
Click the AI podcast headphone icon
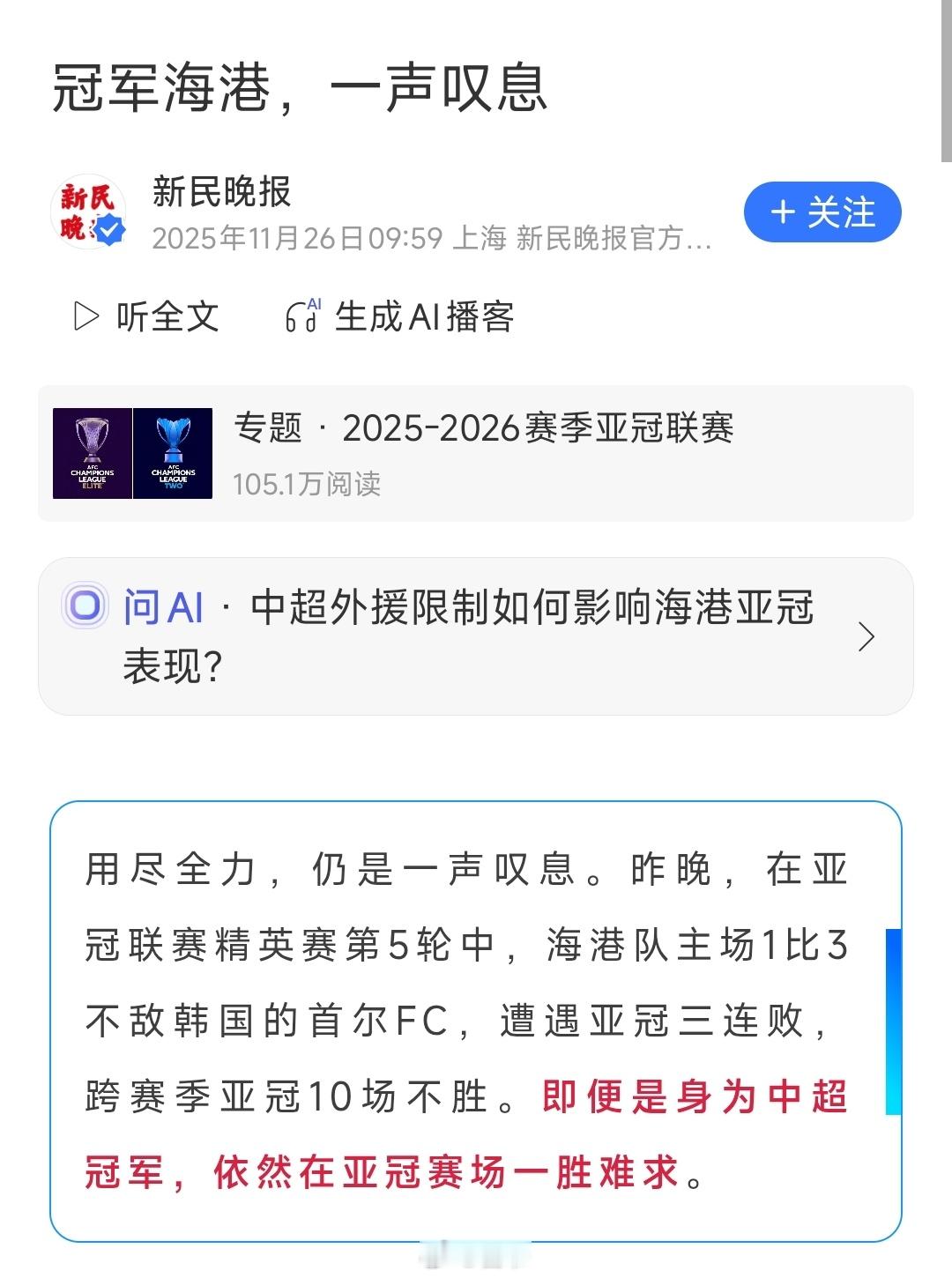(x=300, y=319)
